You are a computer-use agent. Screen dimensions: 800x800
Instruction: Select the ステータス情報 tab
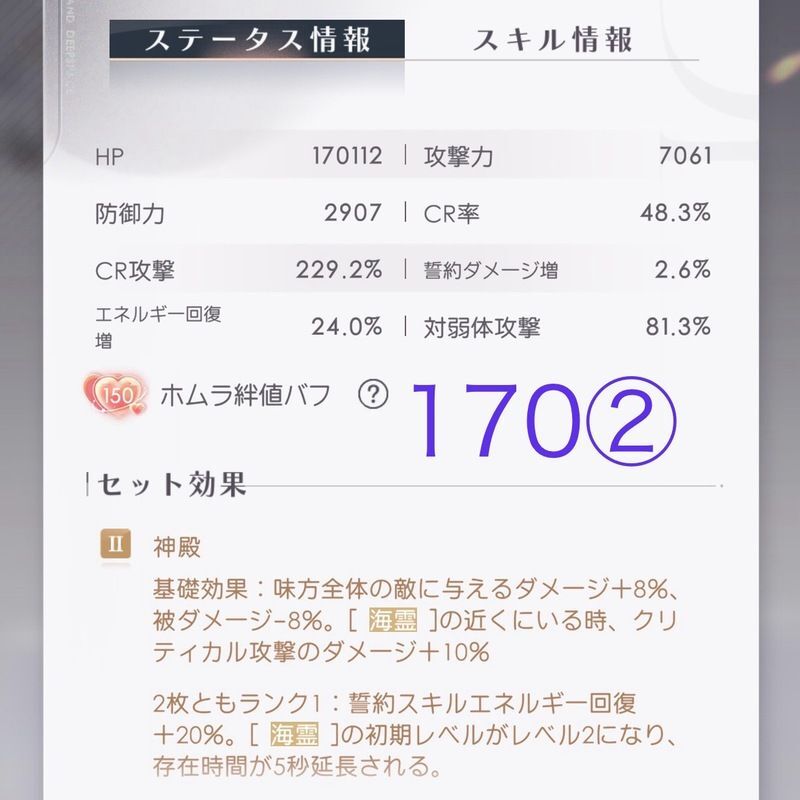(x=258, y=41)
